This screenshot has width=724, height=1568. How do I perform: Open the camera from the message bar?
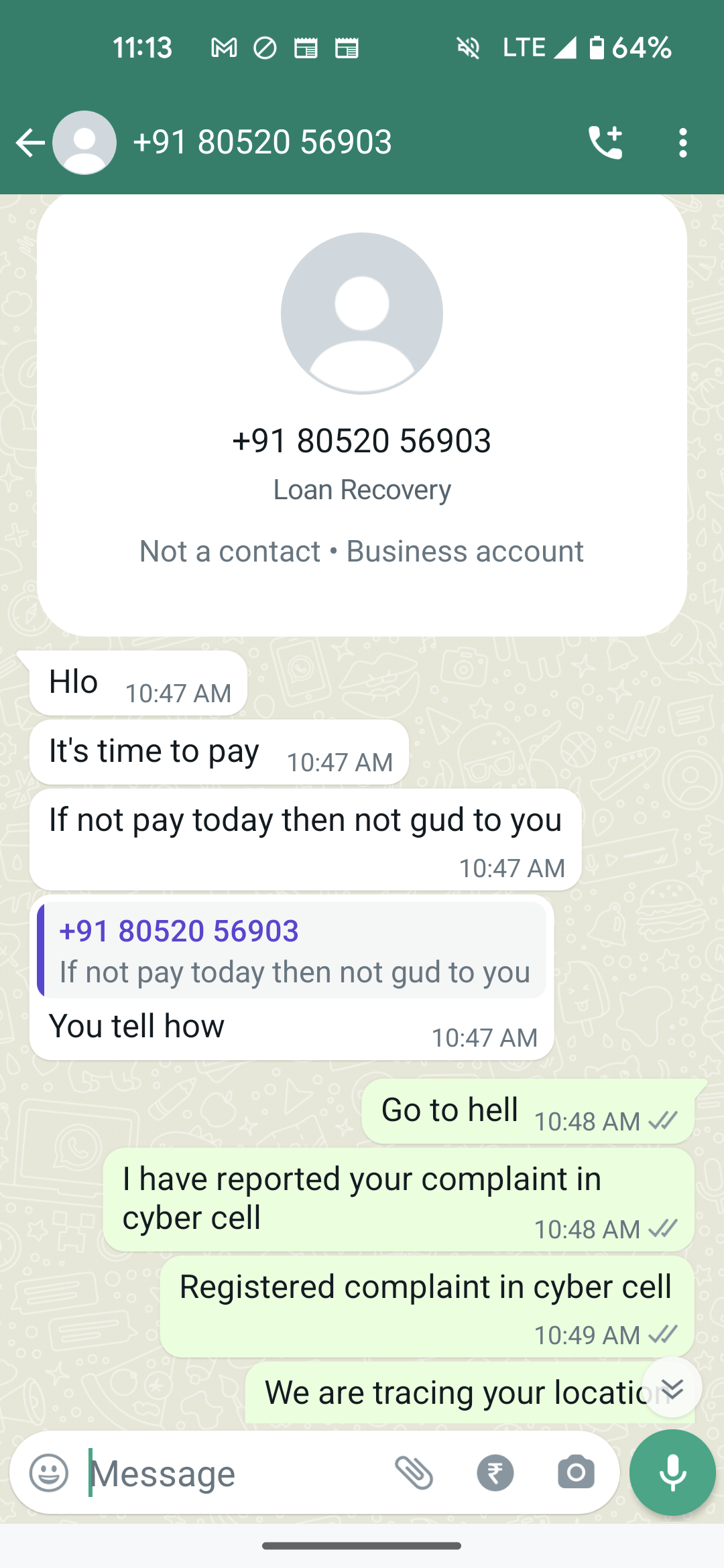coord(576,1473)
